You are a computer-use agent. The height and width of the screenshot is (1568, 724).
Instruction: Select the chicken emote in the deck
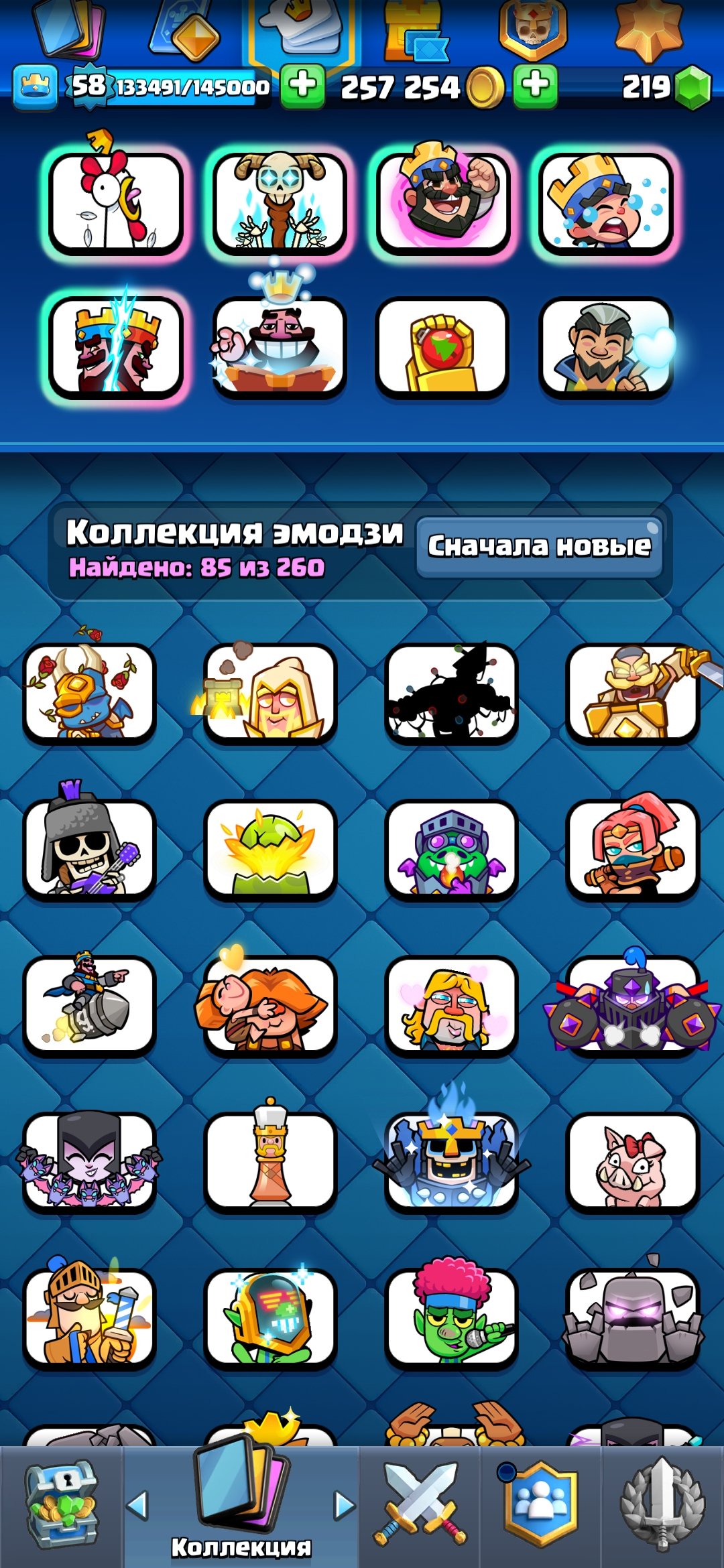tap(116, 202)
